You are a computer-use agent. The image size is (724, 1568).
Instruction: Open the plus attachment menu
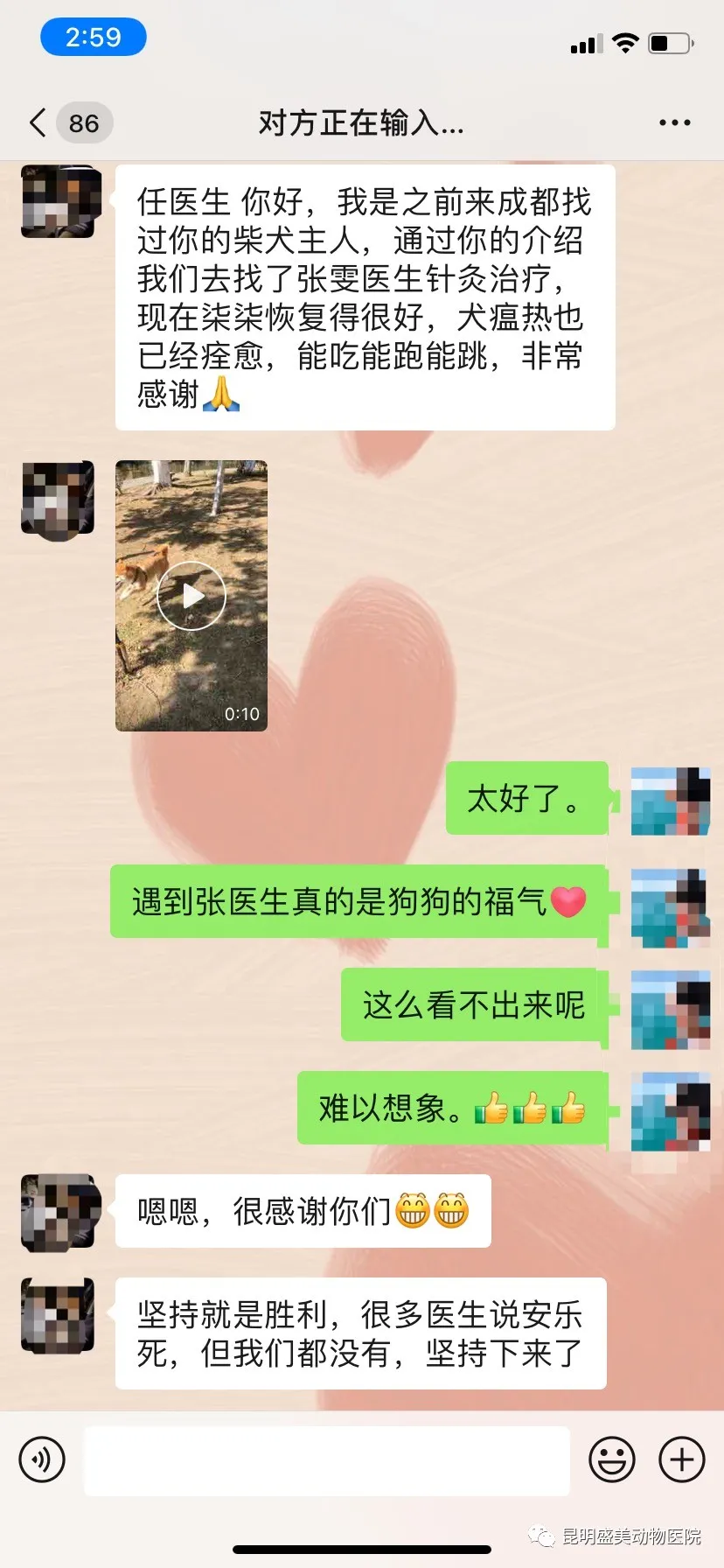[x=681, y=1459]
